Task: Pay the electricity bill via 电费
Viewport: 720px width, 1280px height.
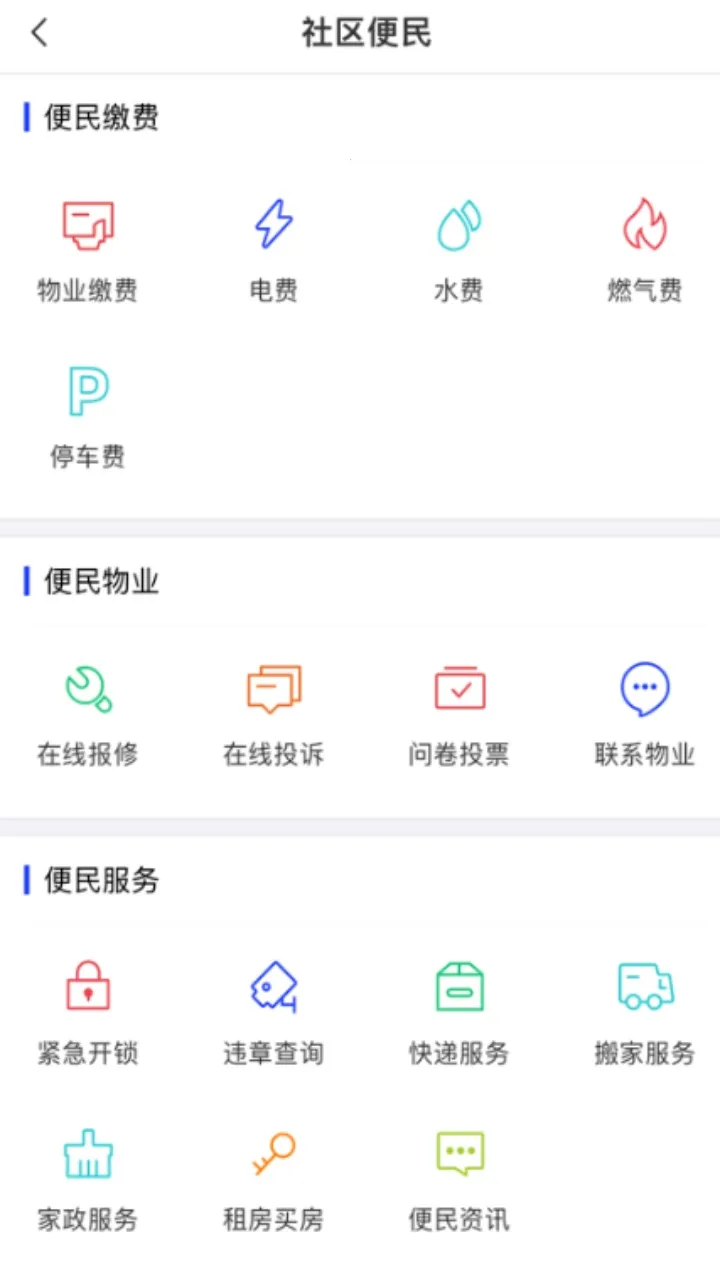Action: [273, 250]
